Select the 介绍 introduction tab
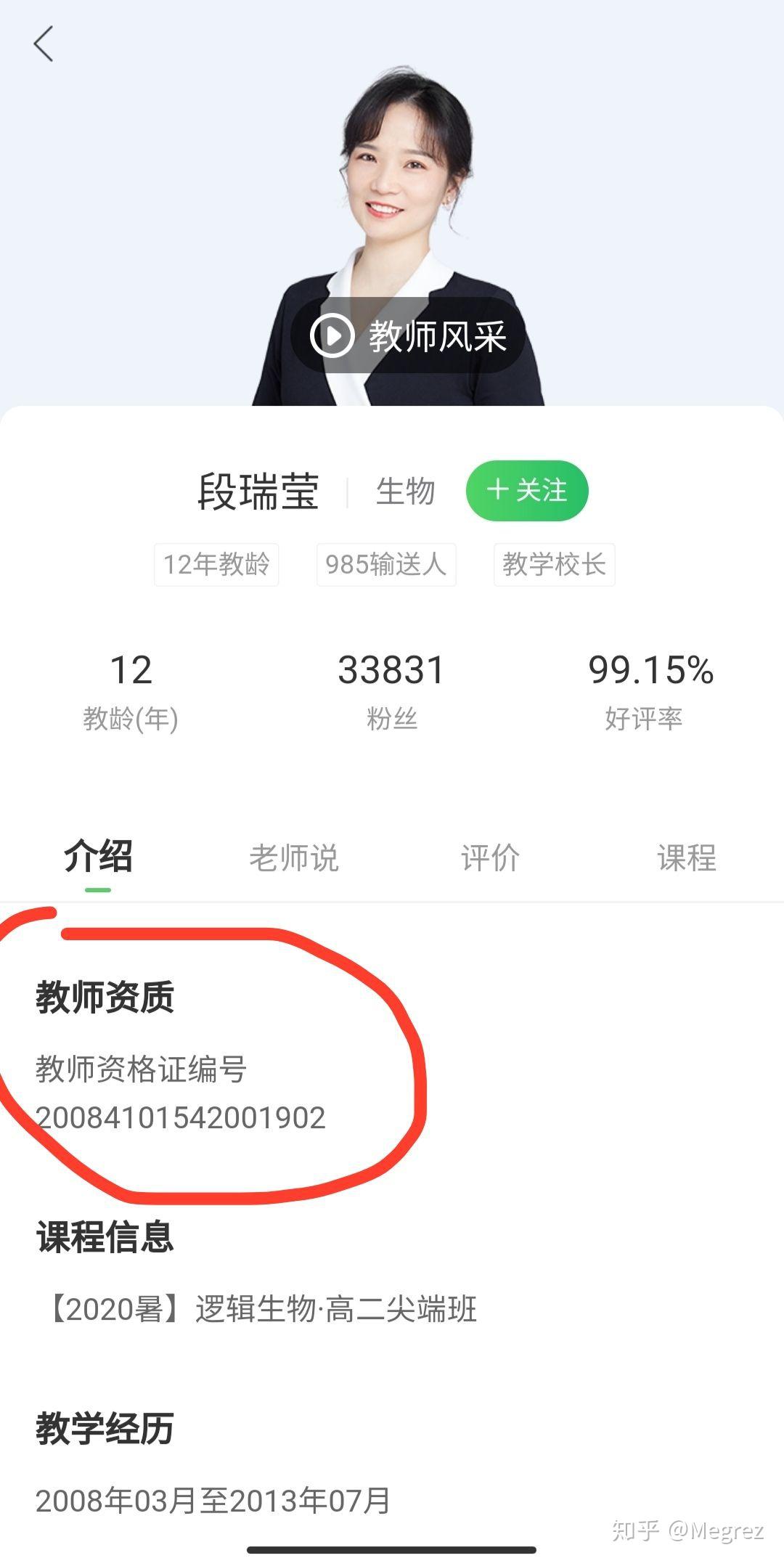This screenshot has width=784, height=1566. click(97, 859)
